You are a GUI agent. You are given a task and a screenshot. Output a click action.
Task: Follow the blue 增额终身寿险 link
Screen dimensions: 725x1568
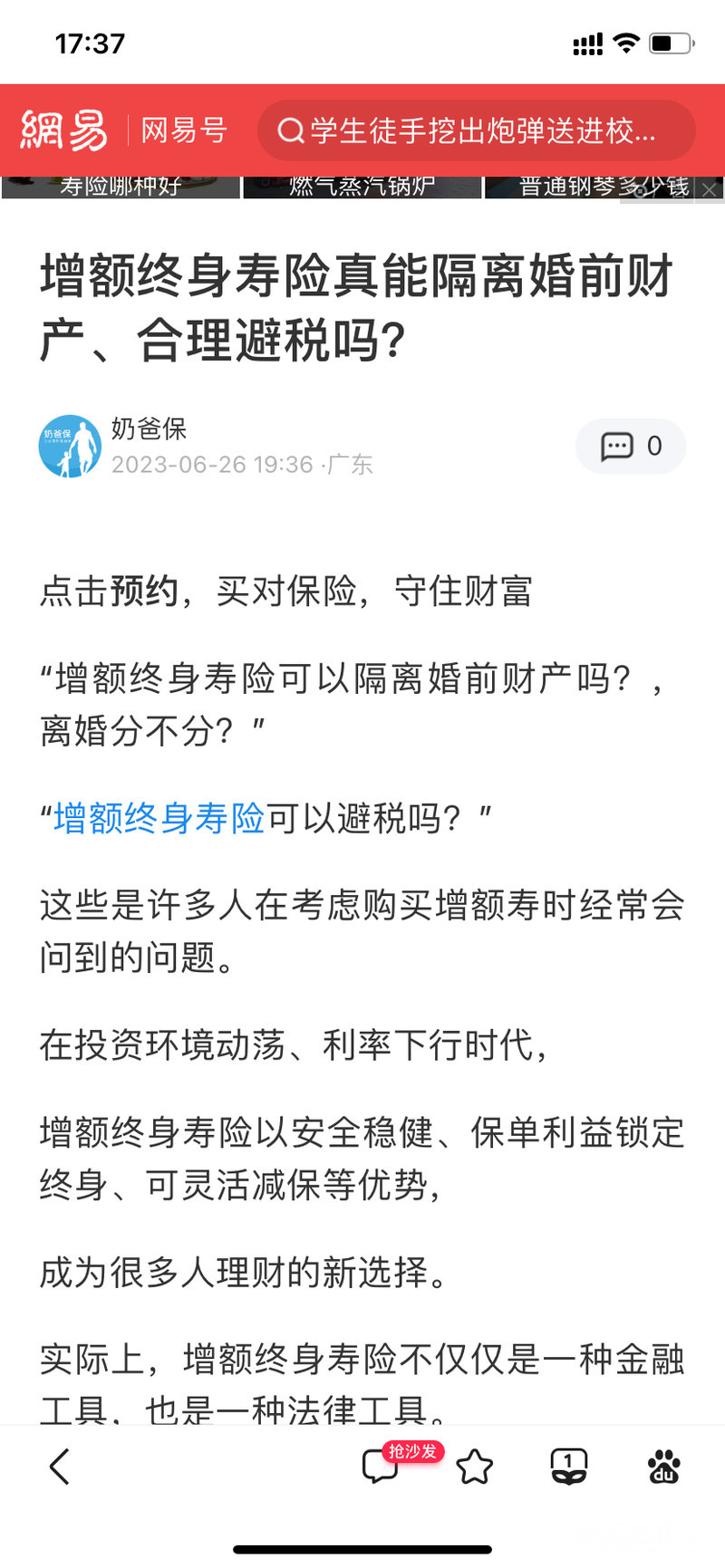pos(159,818)
